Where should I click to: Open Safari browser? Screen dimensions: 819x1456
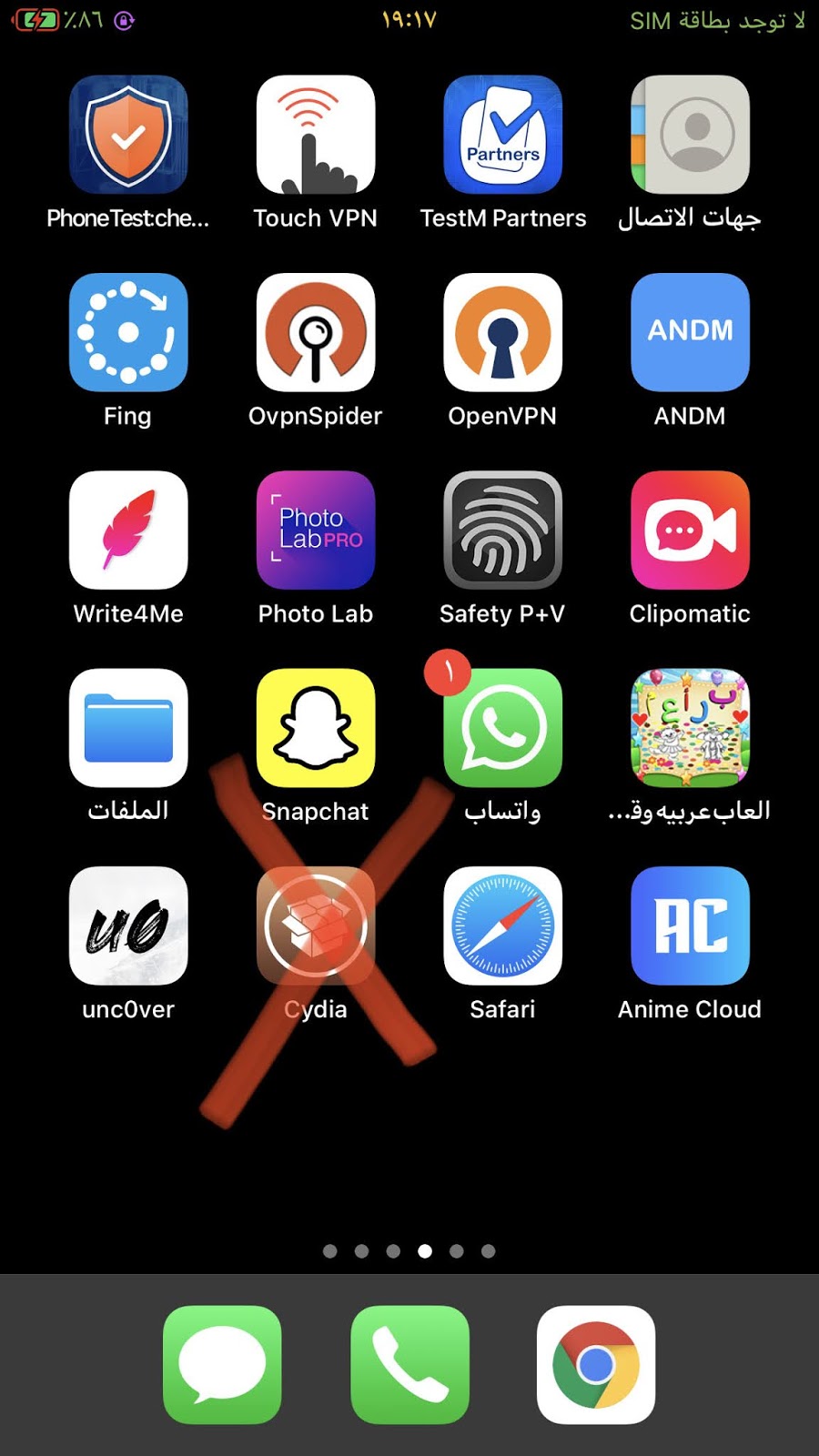pos(503,925)
